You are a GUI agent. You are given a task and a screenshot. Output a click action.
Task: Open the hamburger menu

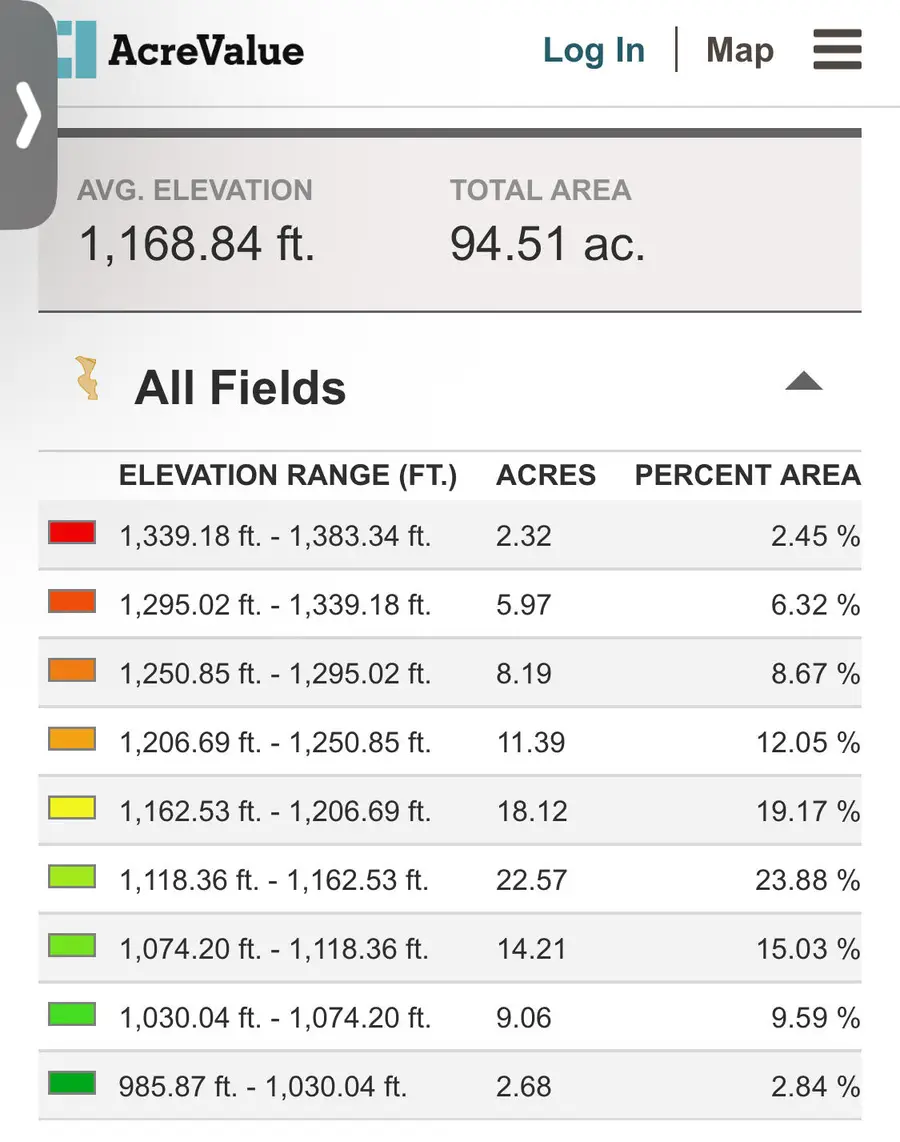tap(837, 50)
